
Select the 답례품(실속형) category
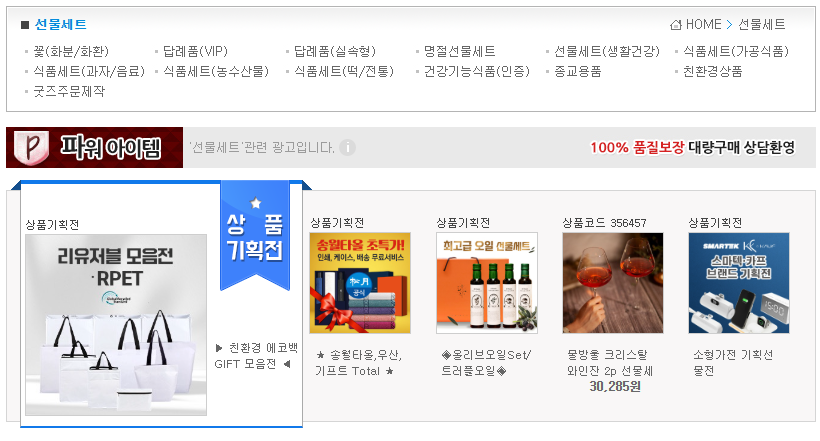[x=335, y=51]
